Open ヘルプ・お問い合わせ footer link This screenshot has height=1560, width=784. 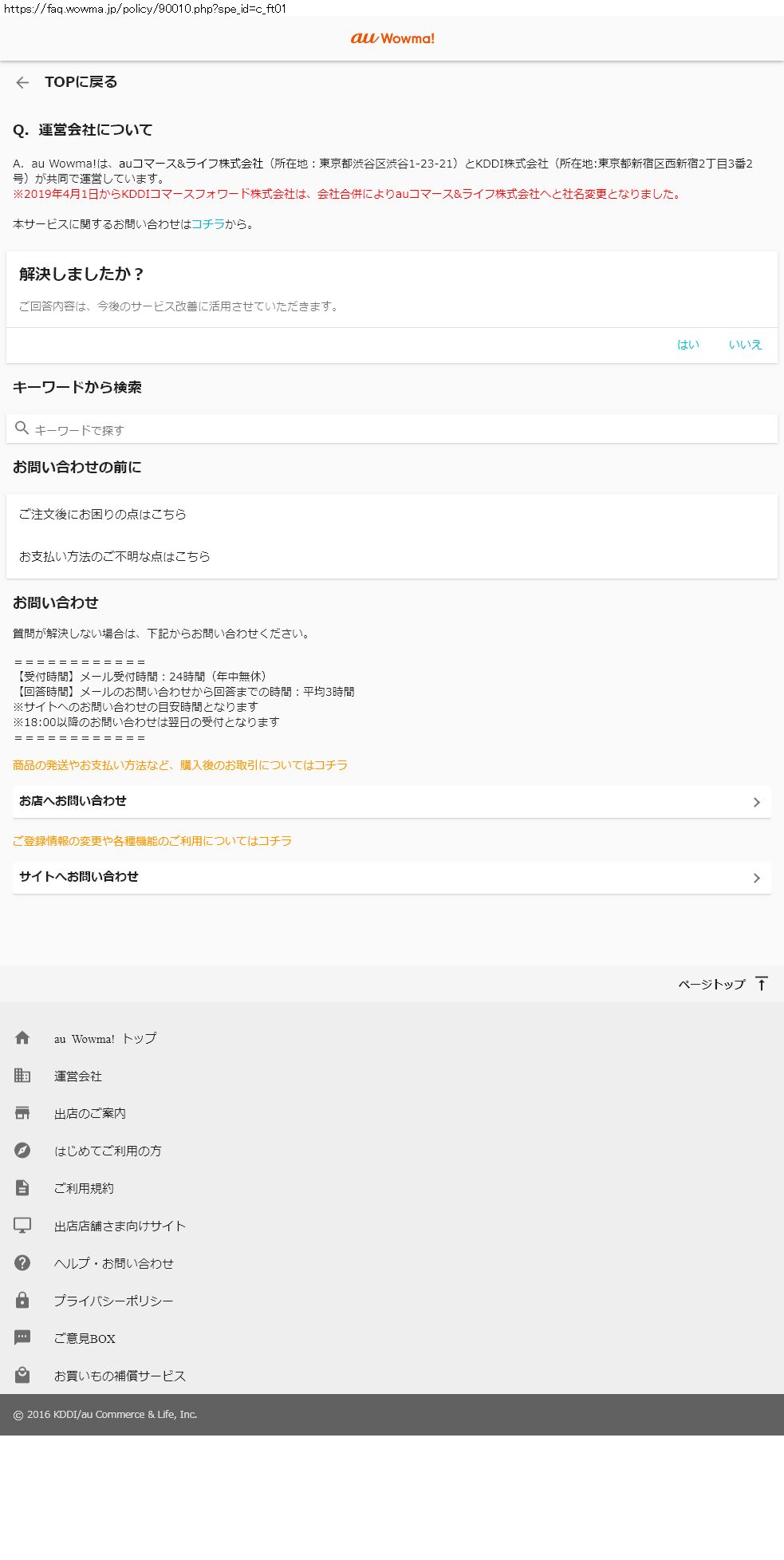pyautogui.click(x=113, y=1264)
